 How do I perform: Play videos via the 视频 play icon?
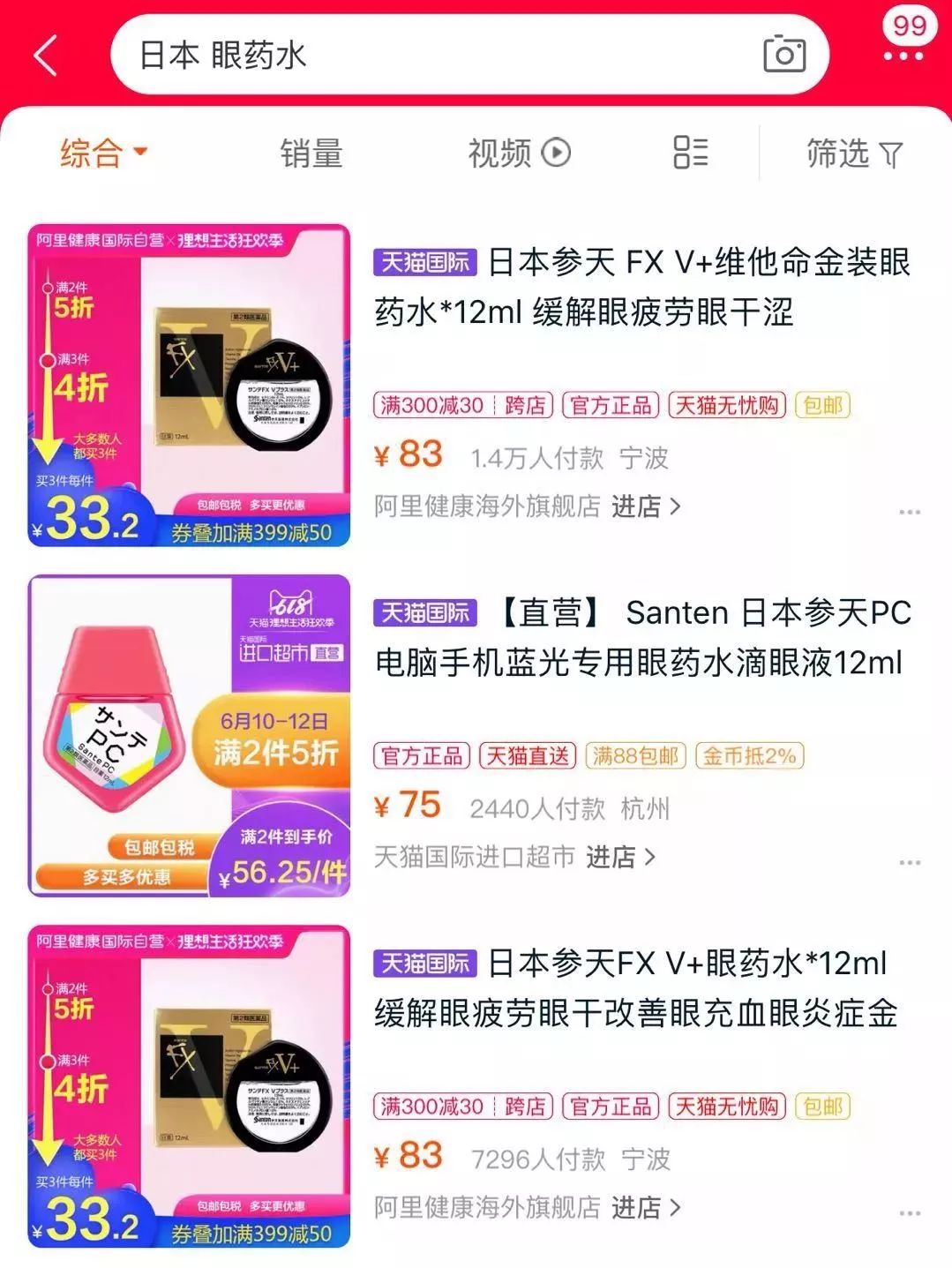click(x=557, y=152)
